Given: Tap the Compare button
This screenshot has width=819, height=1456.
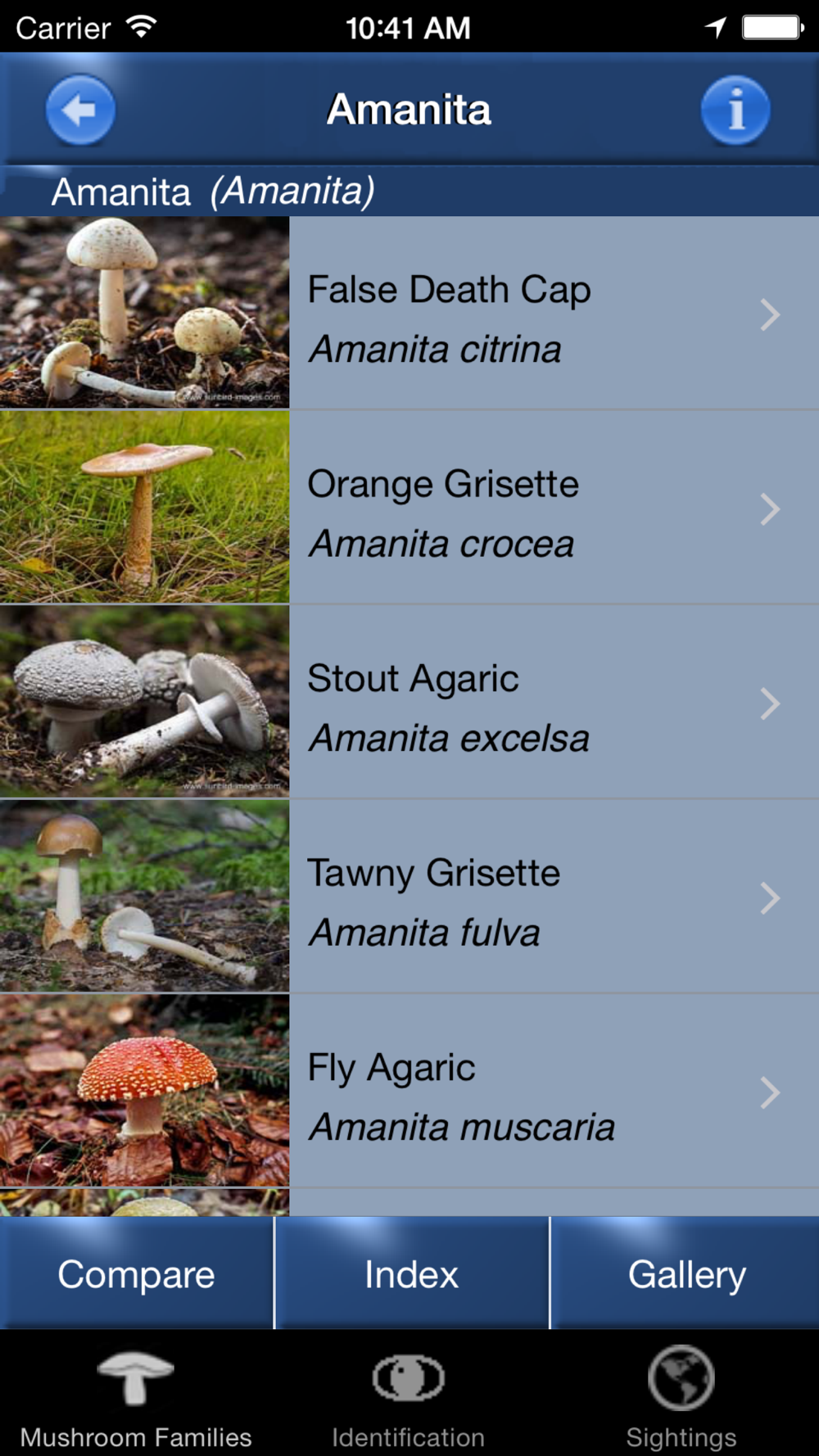Looking at the screenshot, I should 136,1274.
